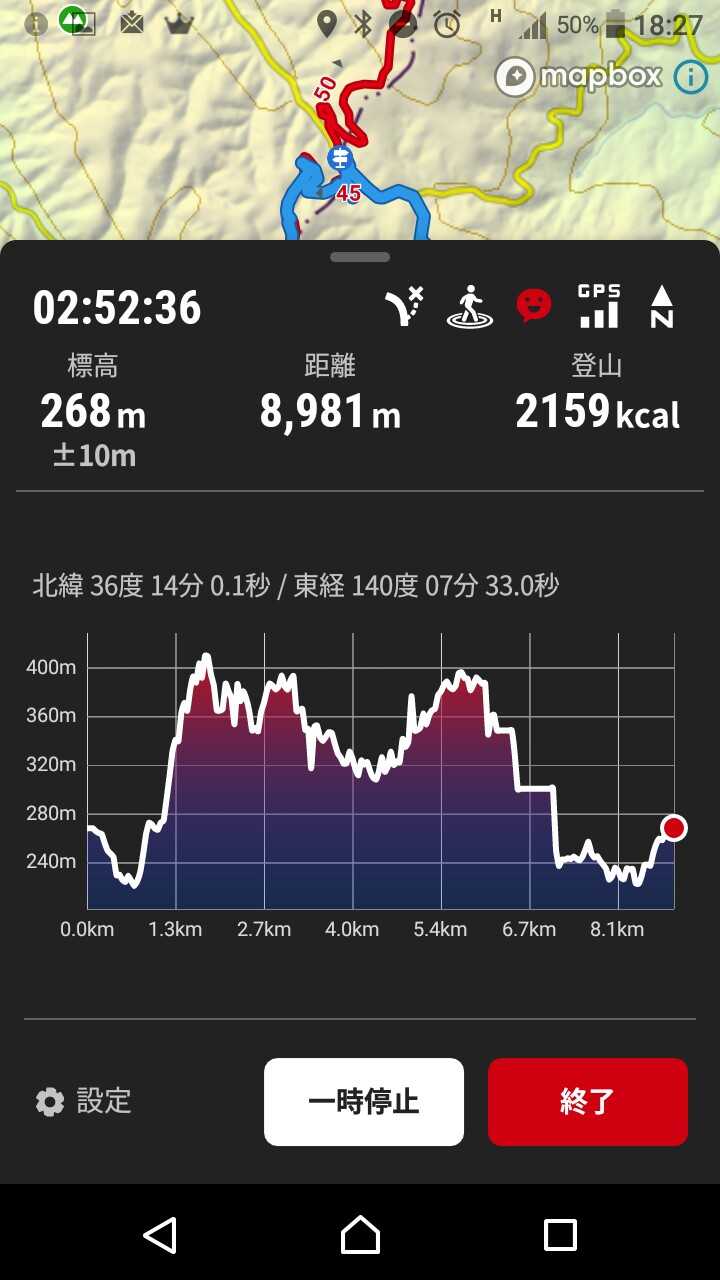Tap the north compass icon

tap(662, 306)
